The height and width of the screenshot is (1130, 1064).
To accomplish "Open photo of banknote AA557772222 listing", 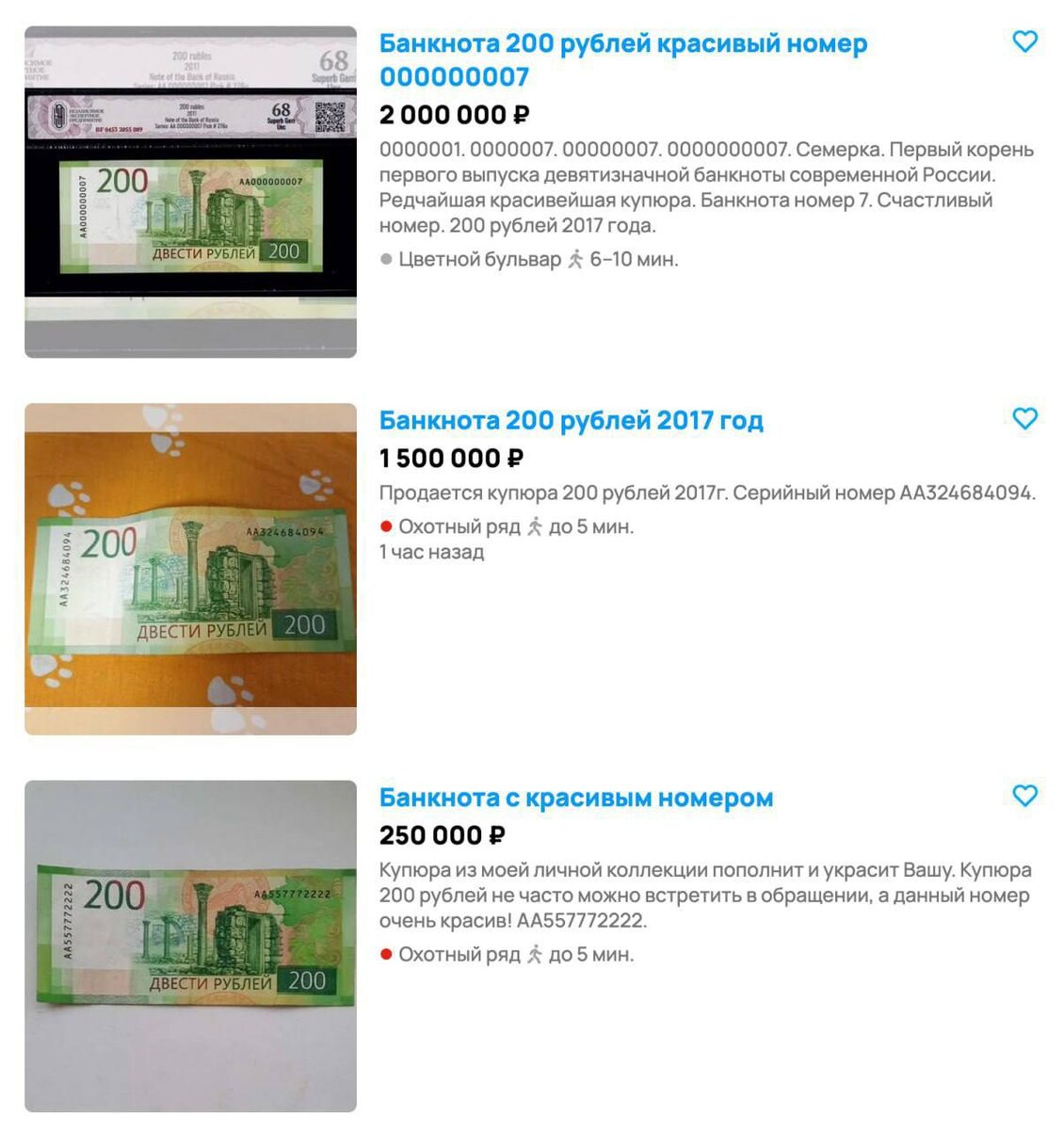I will pos(190,946).
